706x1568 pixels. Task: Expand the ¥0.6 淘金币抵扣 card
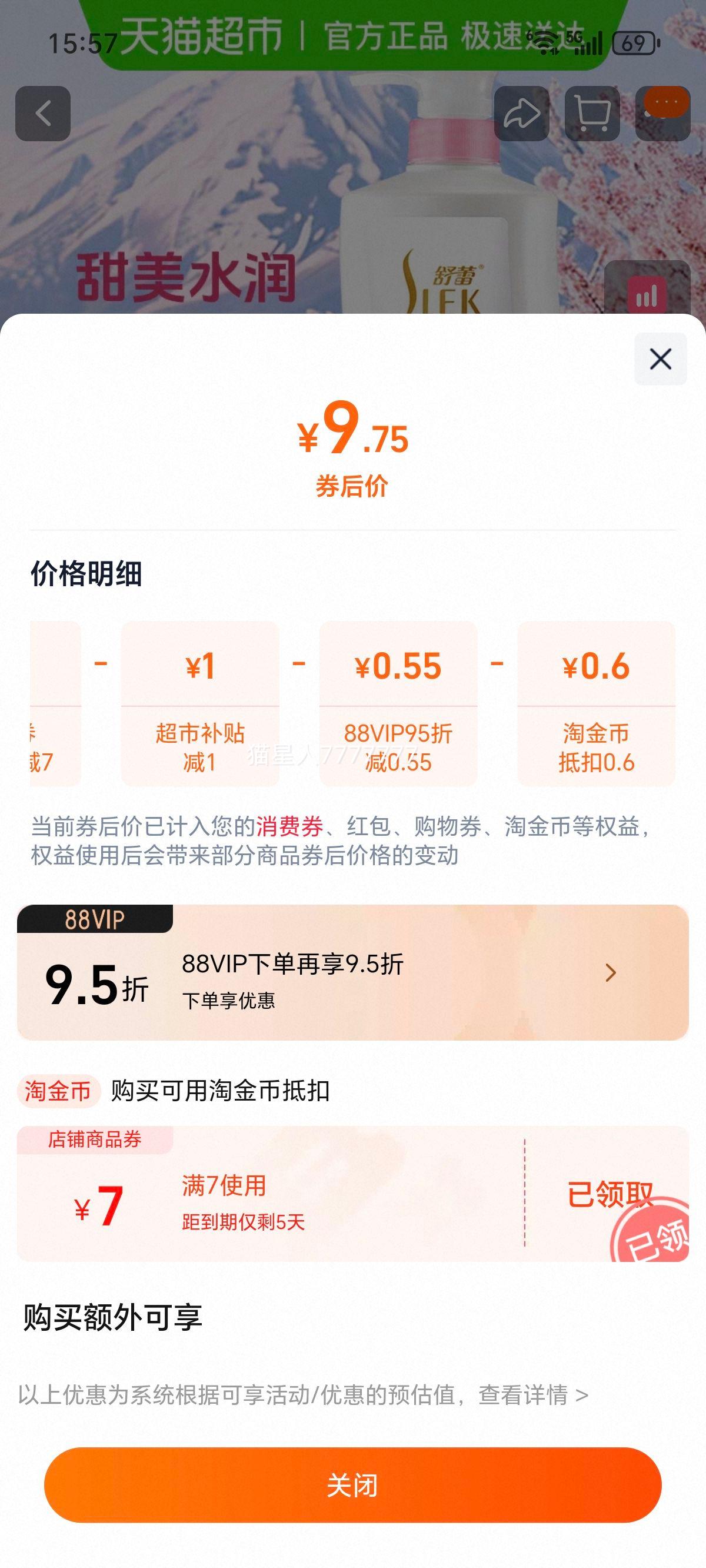click(x=597, y=706)
